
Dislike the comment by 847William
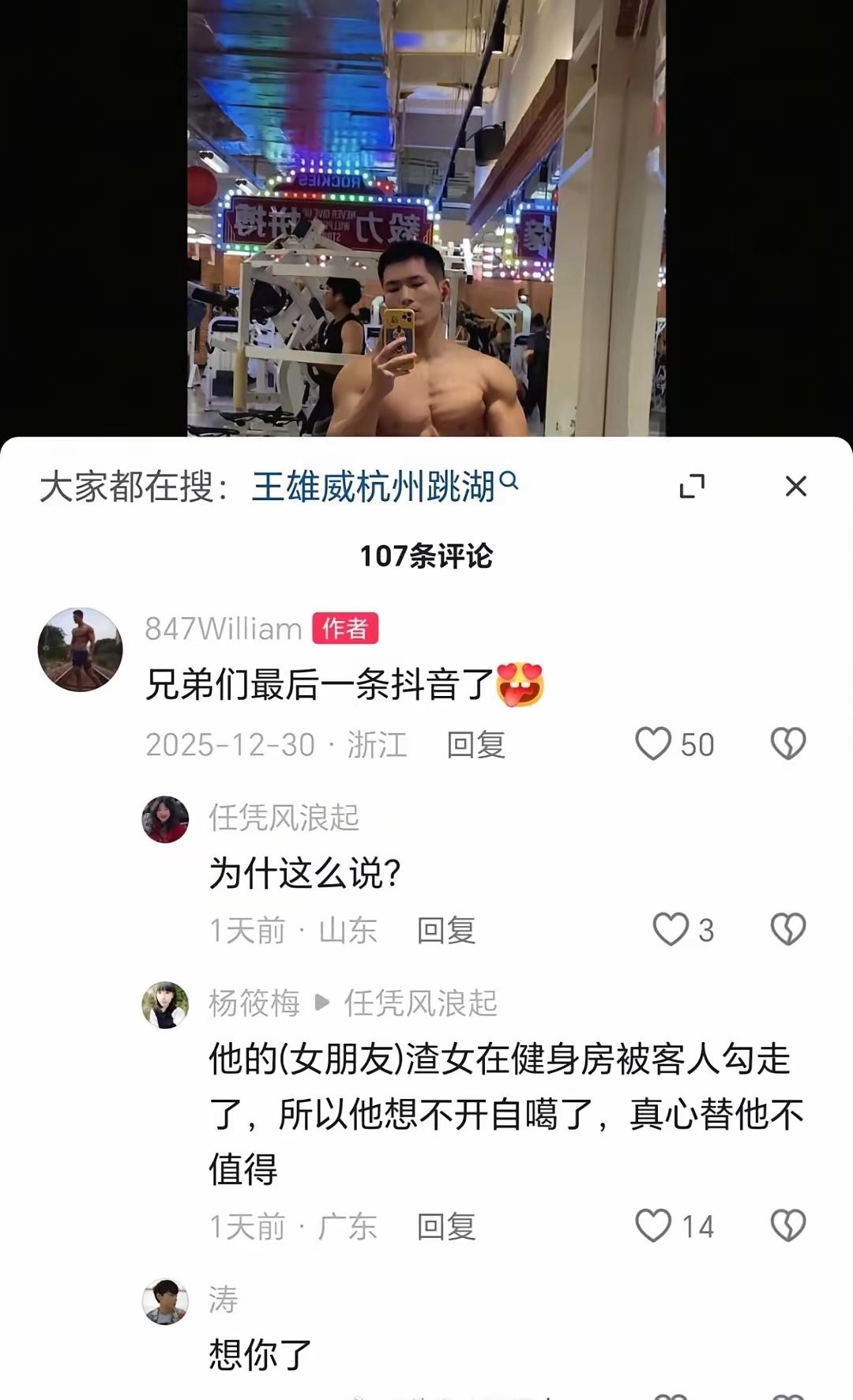pos(787,743)
